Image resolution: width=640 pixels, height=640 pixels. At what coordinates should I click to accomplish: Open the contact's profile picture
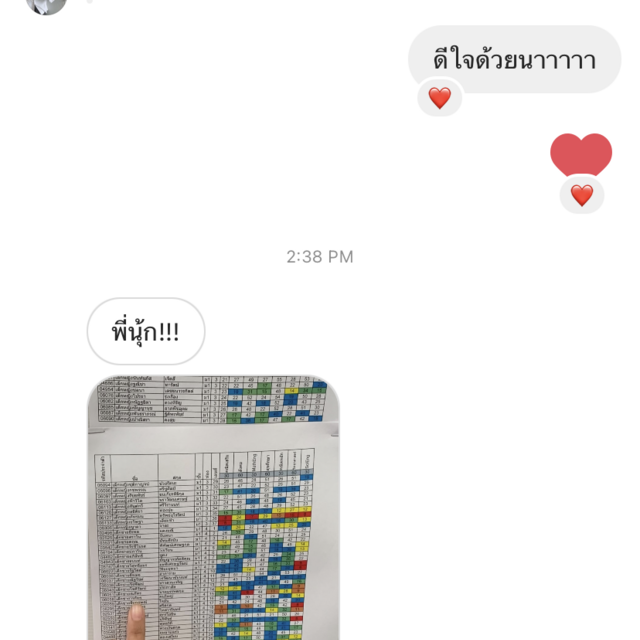[x=46, y=5]
